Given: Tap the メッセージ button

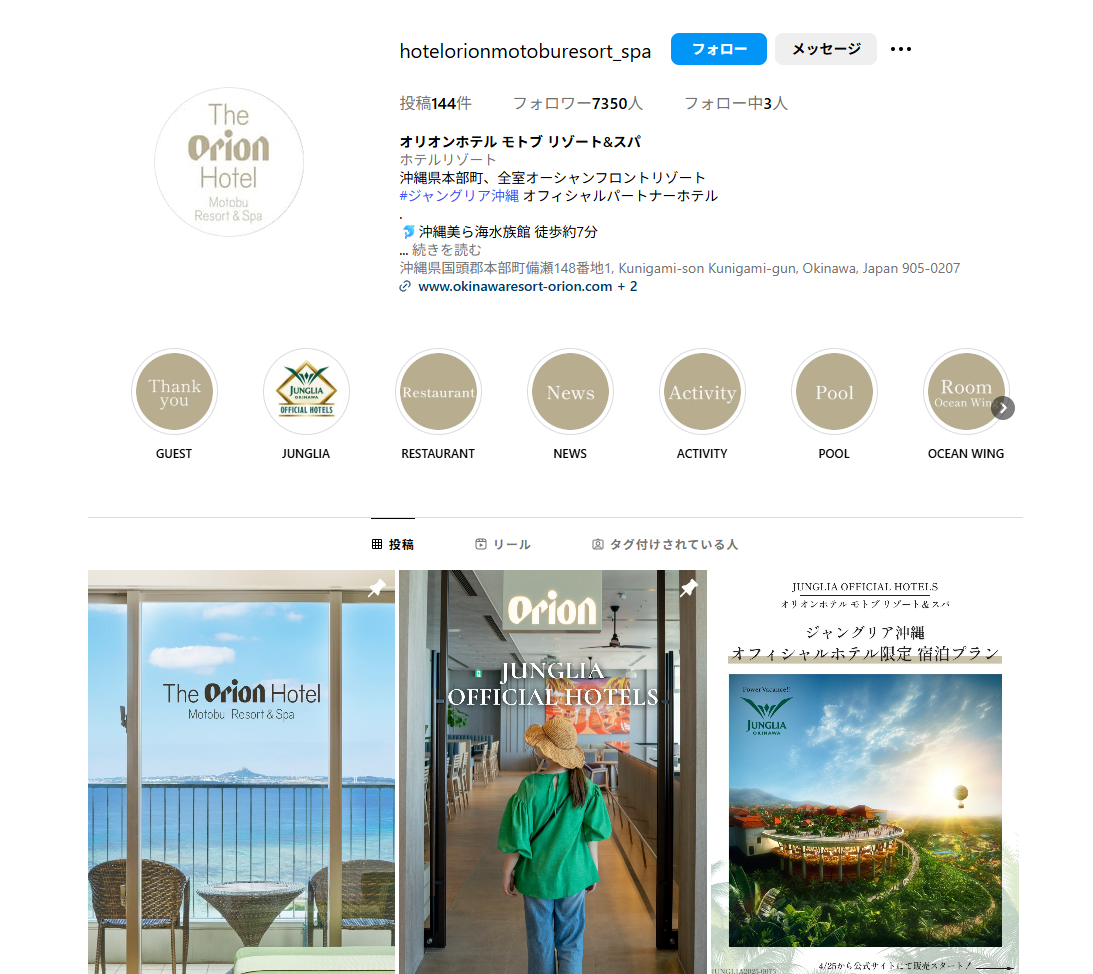Looking at the screenshot, I should click(x=825, y=49).
